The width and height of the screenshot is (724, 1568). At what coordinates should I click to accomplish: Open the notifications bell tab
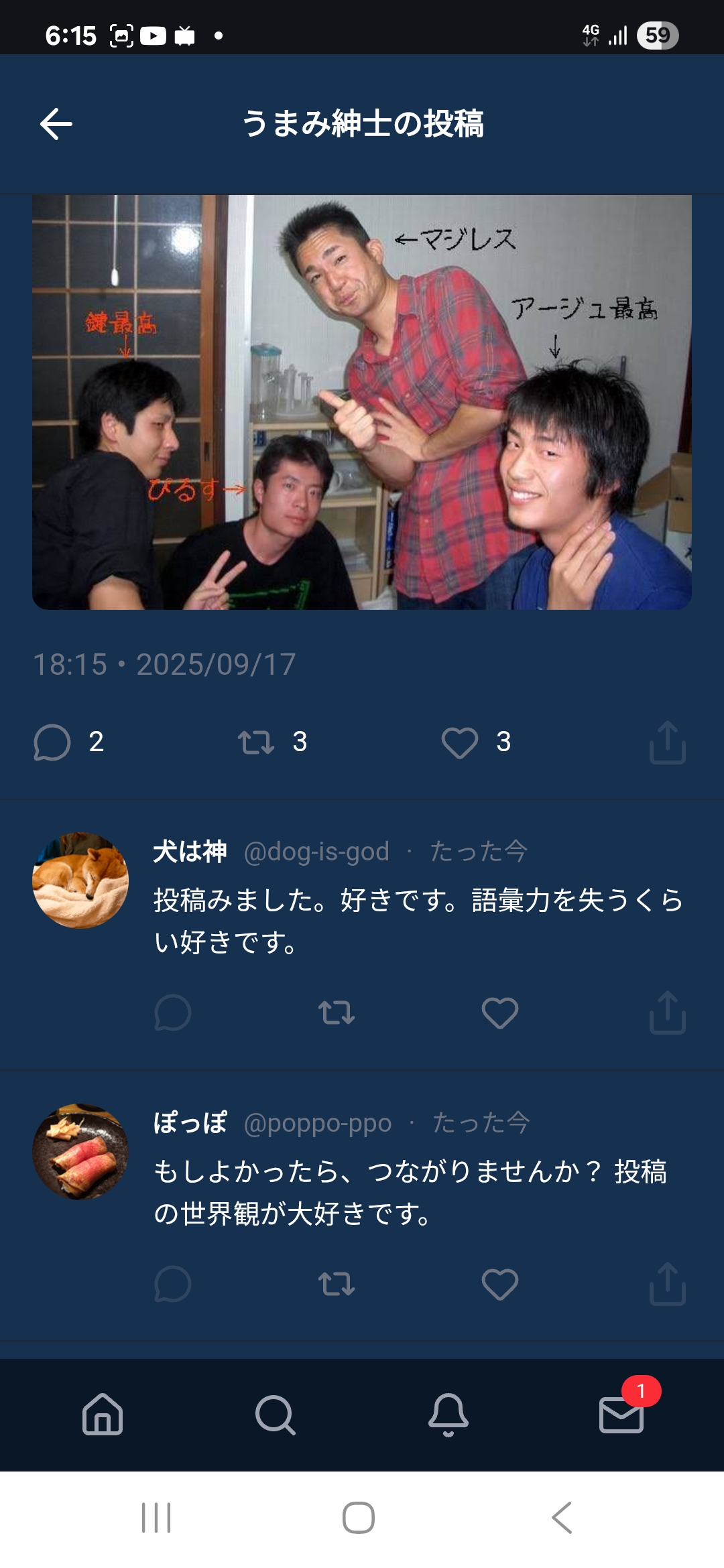tap(448, 1415)
